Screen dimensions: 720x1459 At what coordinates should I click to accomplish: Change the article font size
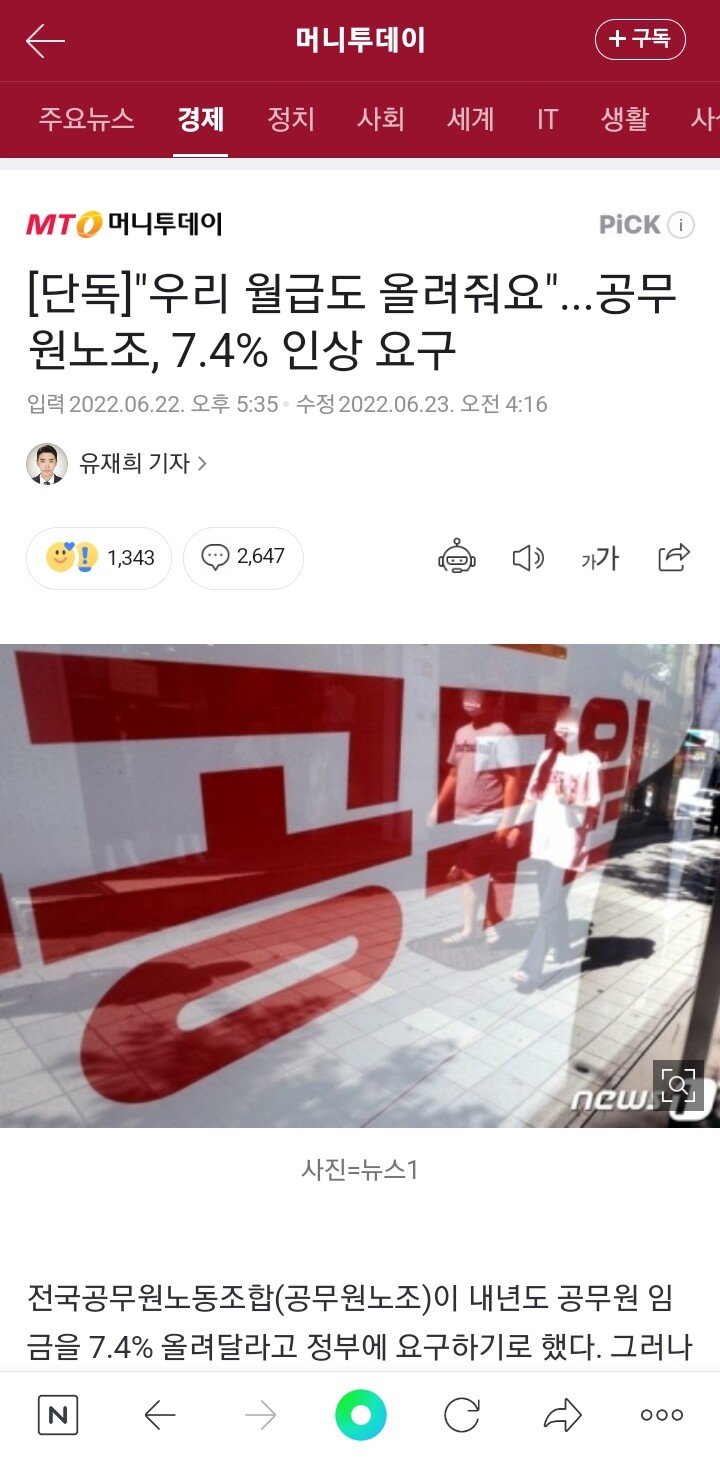600,558
